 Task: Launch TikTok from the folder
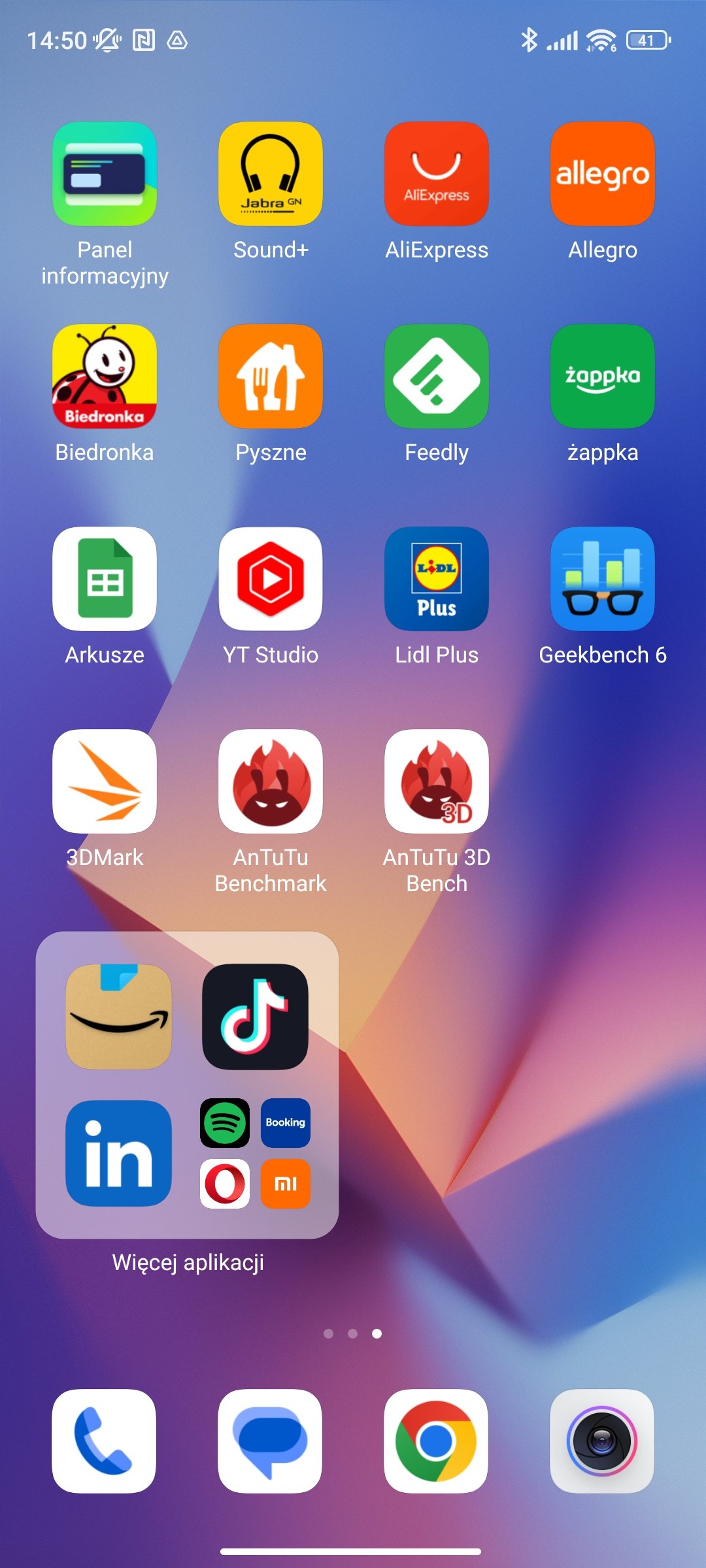click(x=255, y=1017)
